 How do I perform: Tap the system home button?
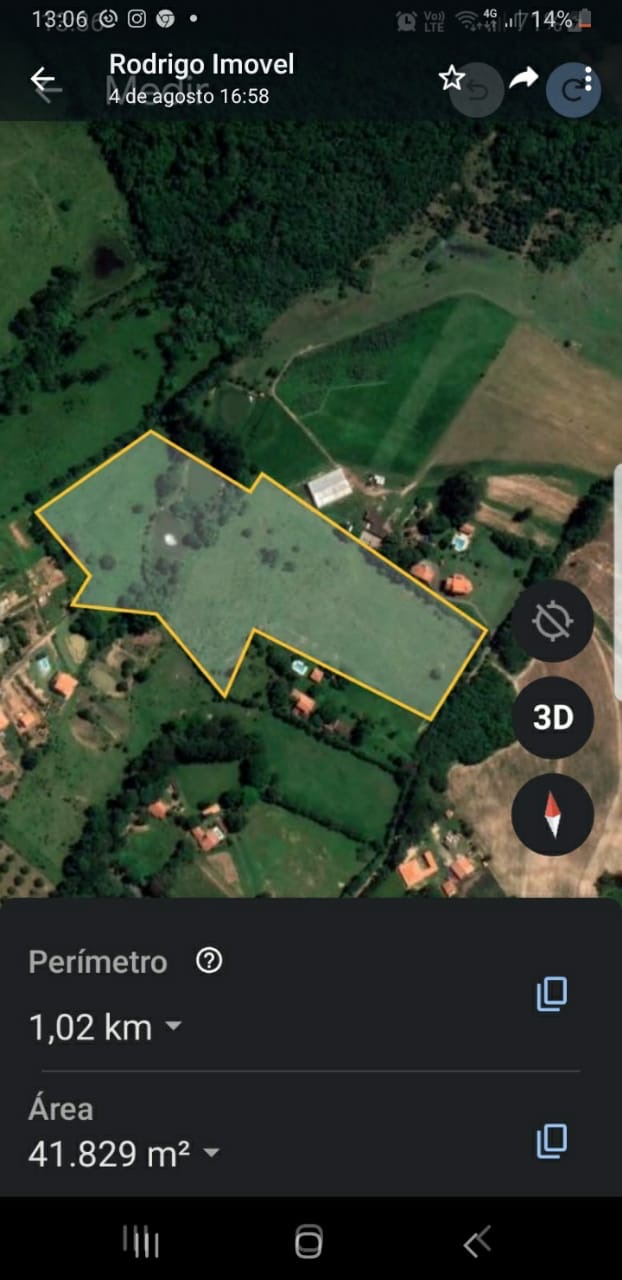click(309, 1242)
